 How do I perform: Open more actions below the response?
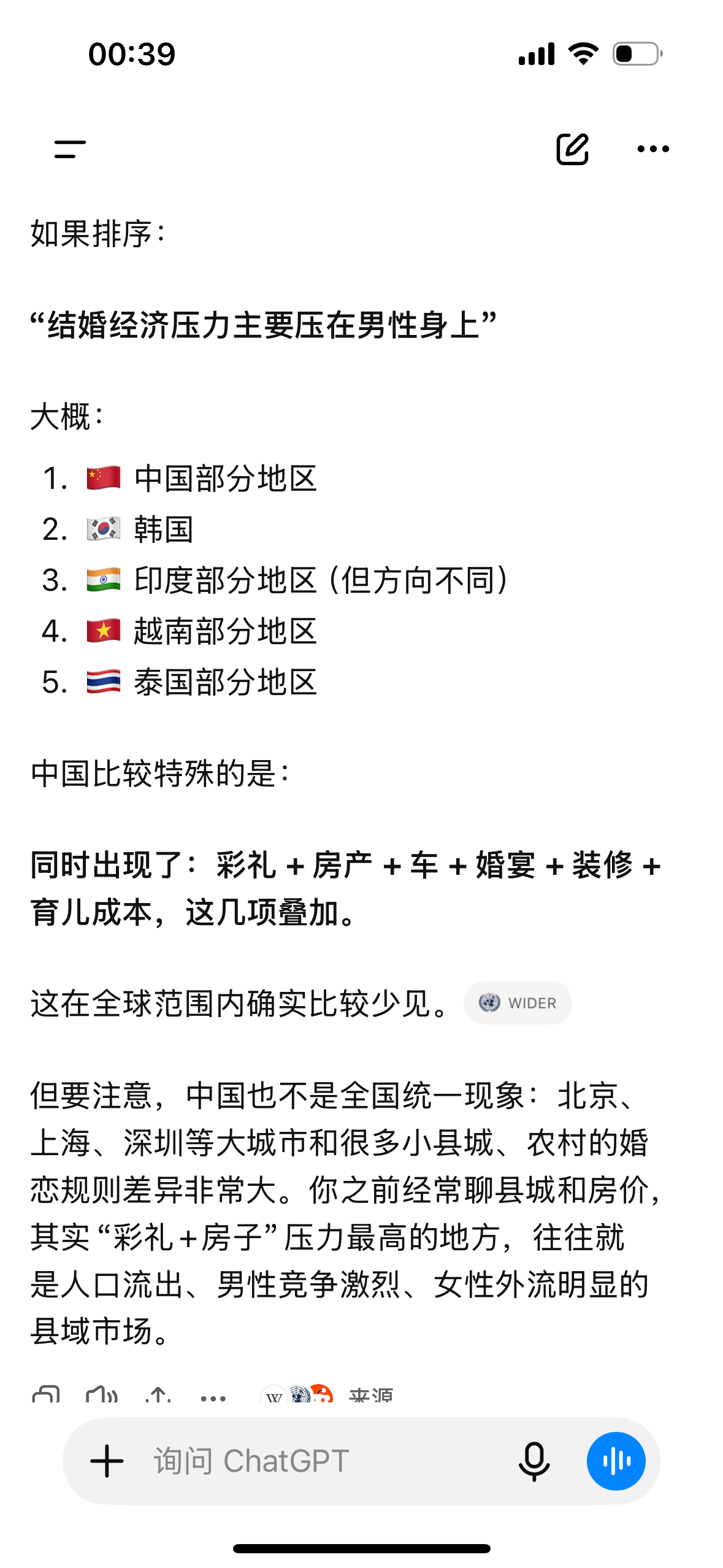pos(213,1398)
